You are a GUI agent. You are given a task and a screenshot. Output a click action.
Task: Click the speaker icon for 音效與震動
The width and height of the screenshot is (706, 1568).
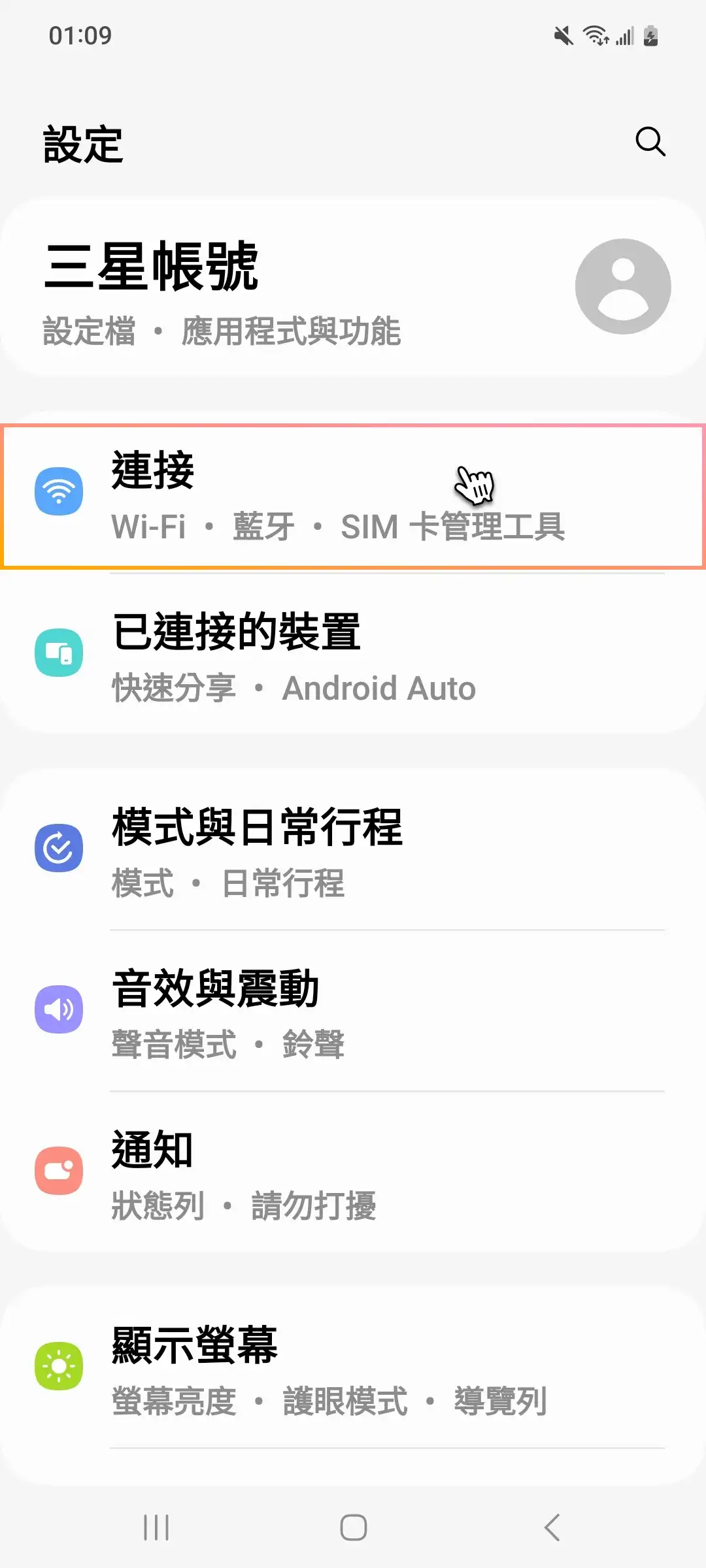click(59, 1009)
